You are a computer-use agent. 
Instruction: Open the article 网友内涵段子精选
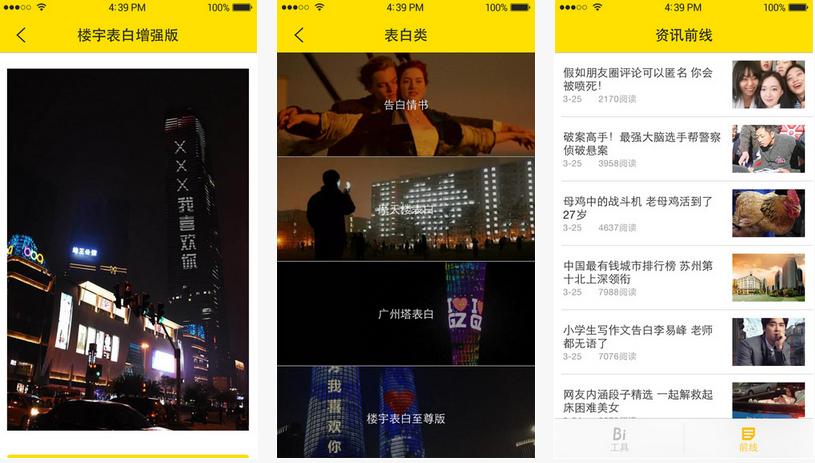(638, 401)
